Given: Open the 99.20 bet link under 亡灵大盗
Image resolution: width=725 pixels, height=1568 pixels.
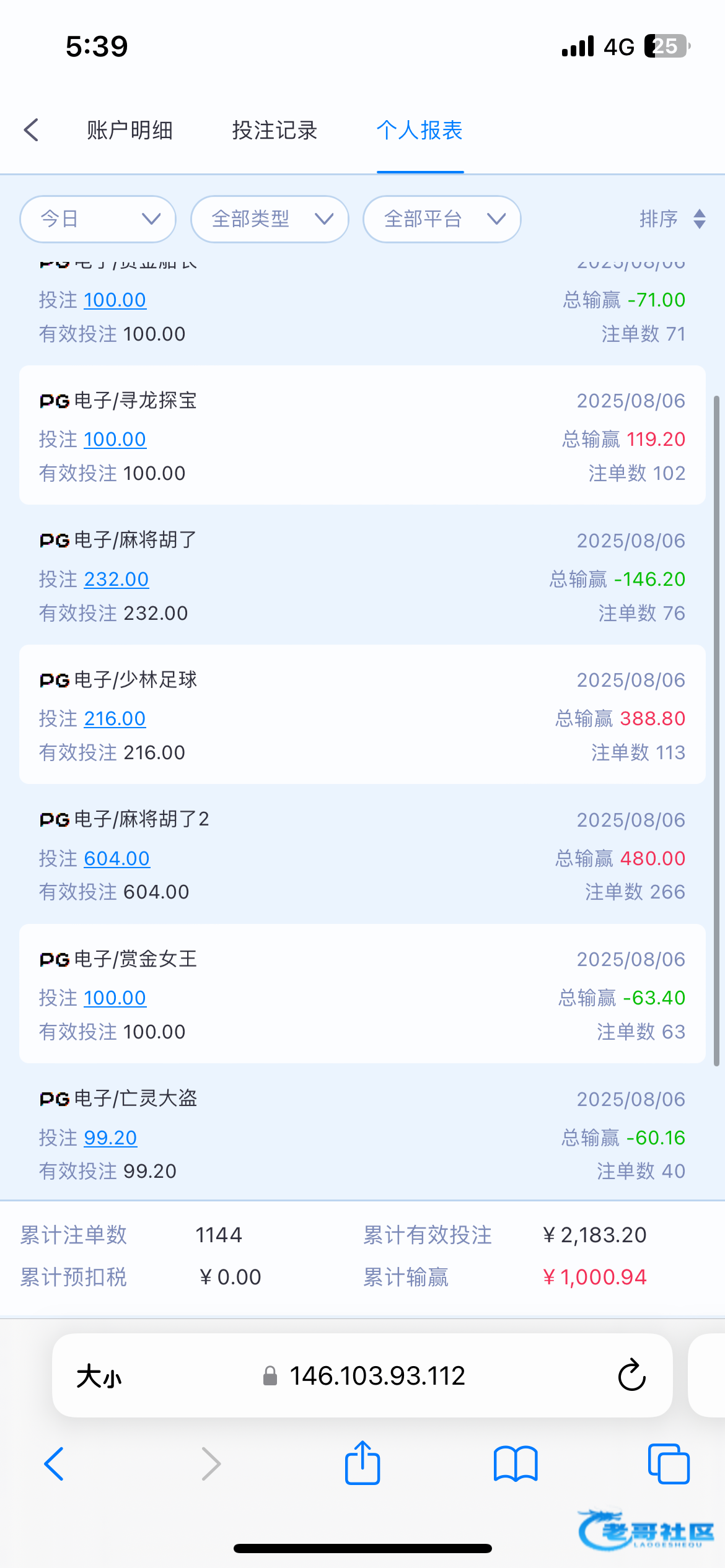Looking at the screenshot, I should 110,1138.
